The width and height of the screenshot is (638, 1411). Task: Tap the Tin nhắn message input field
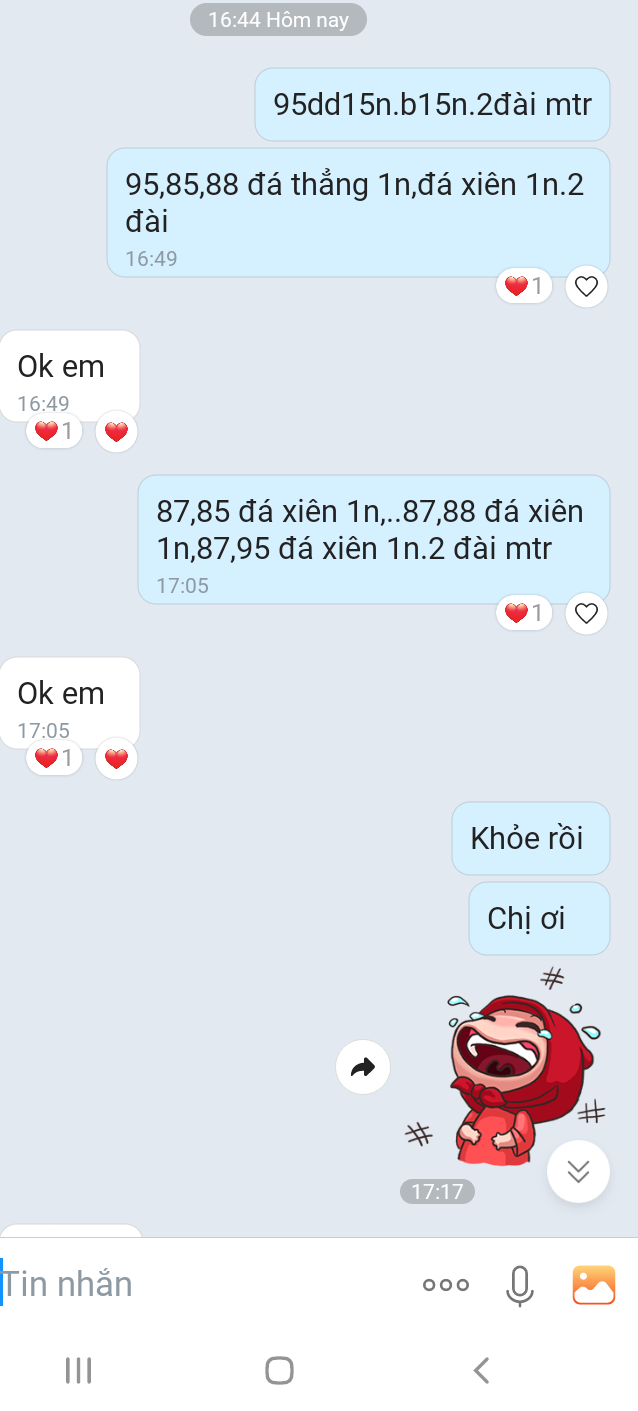pyautogui.click(x=200, y=1284)
